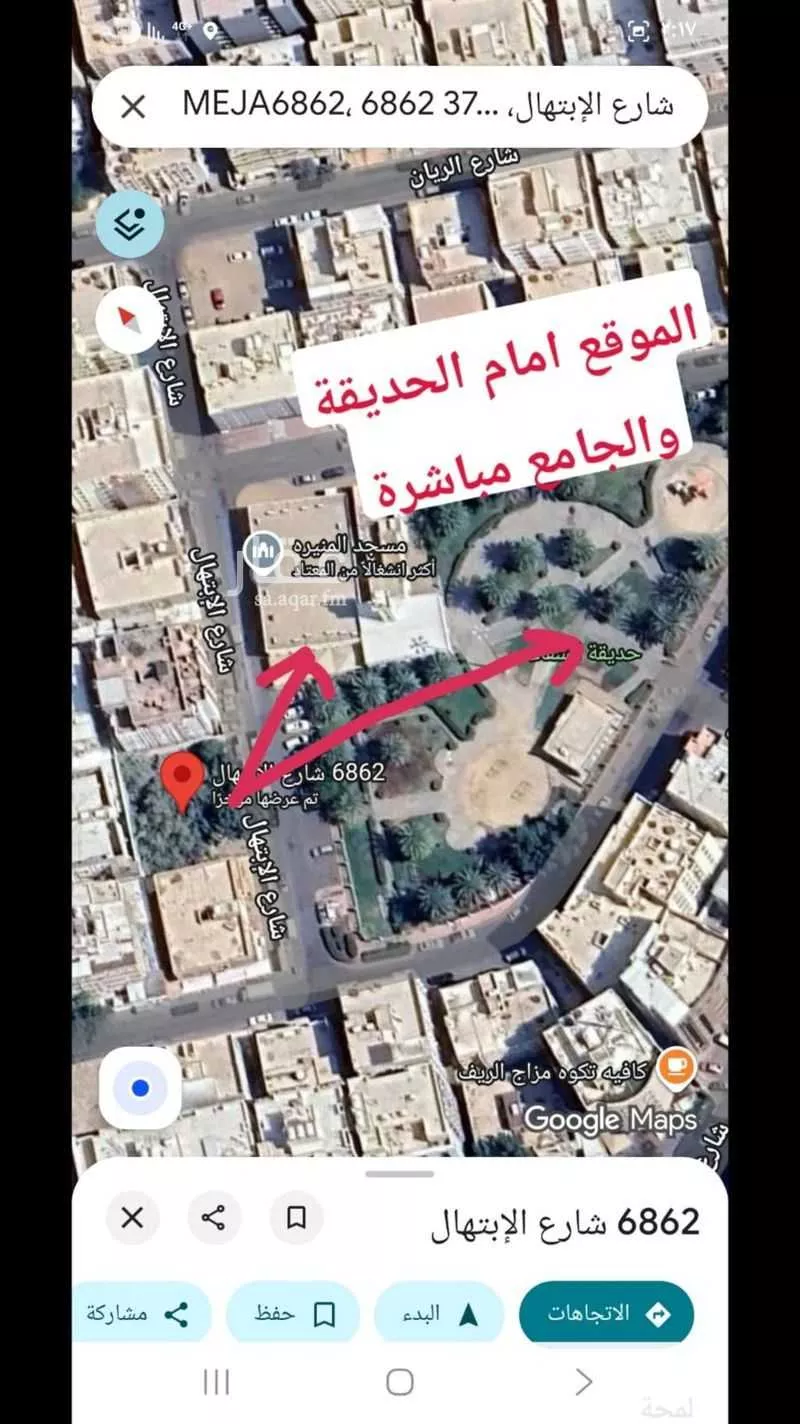Select the red pin for 6862 شارع الإبتهال
The width and height of the screenshot is (800, 1424).
183,773
